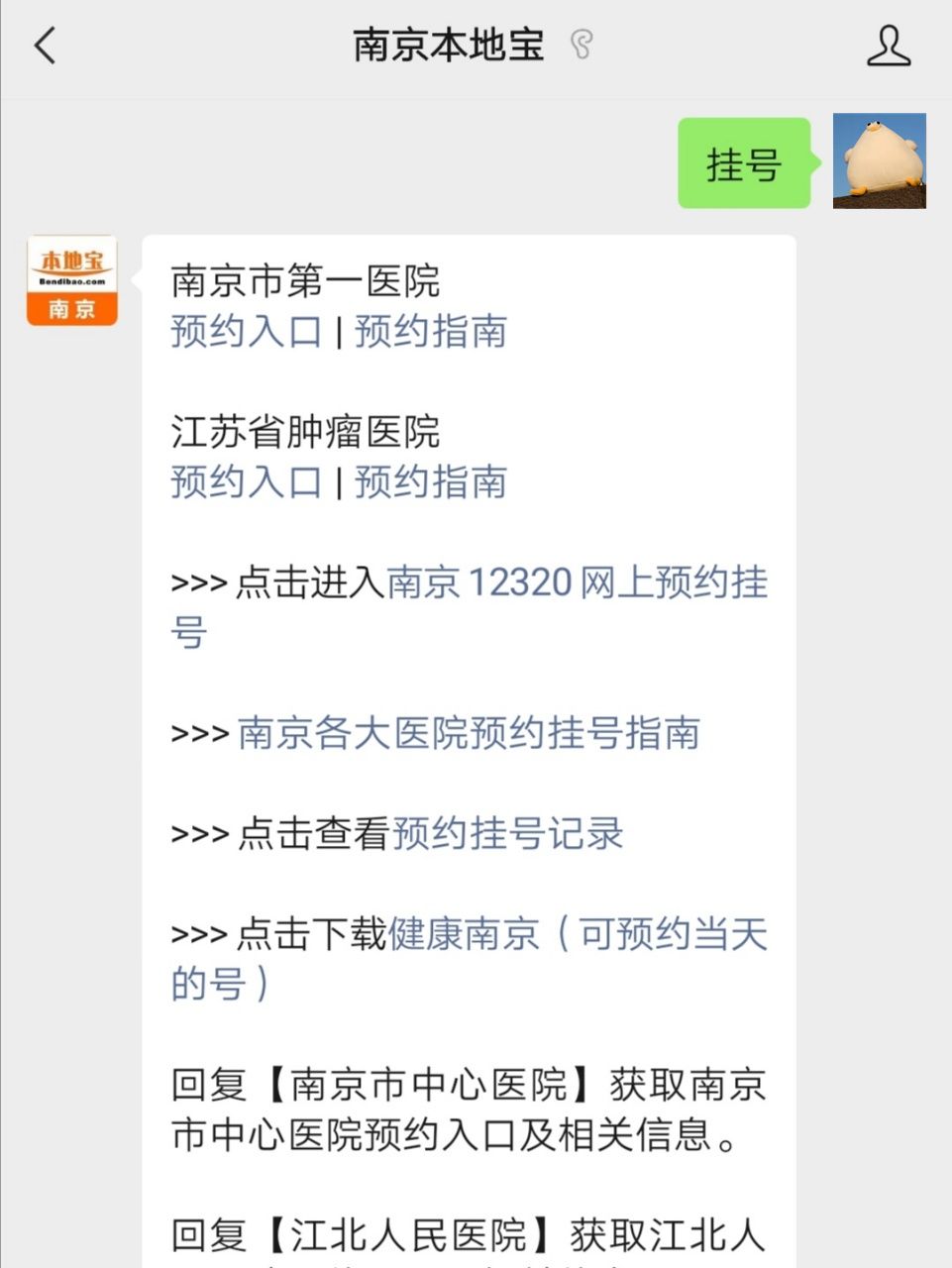The height and width of the screenshot is (1268, 952).
Task: Open the 南京本地宝 account avatar
Action: pyautogui.click(x=72, y=280)
